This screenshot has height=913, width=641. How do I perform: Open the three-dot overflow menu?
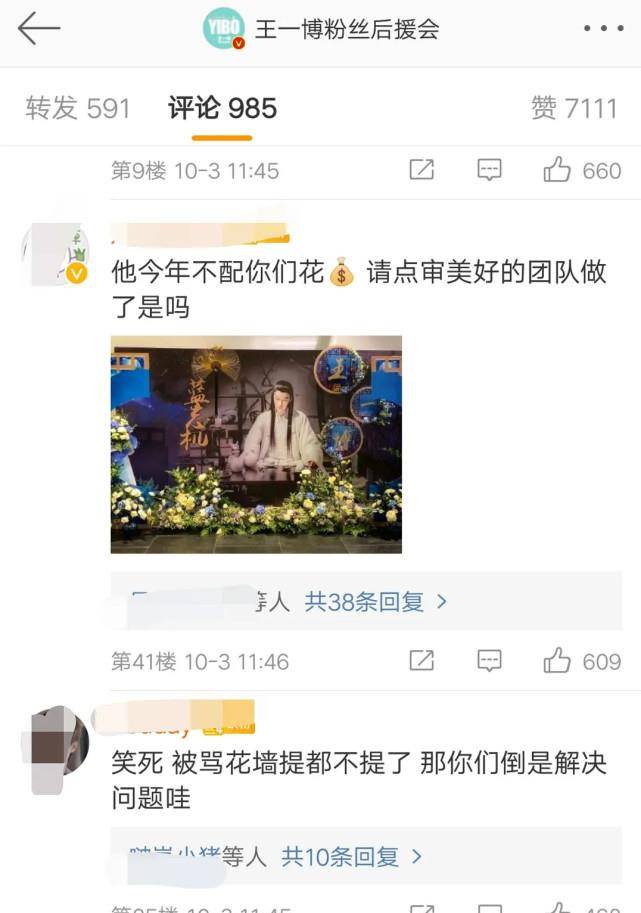pyautogui.click(x=602, y=28)
